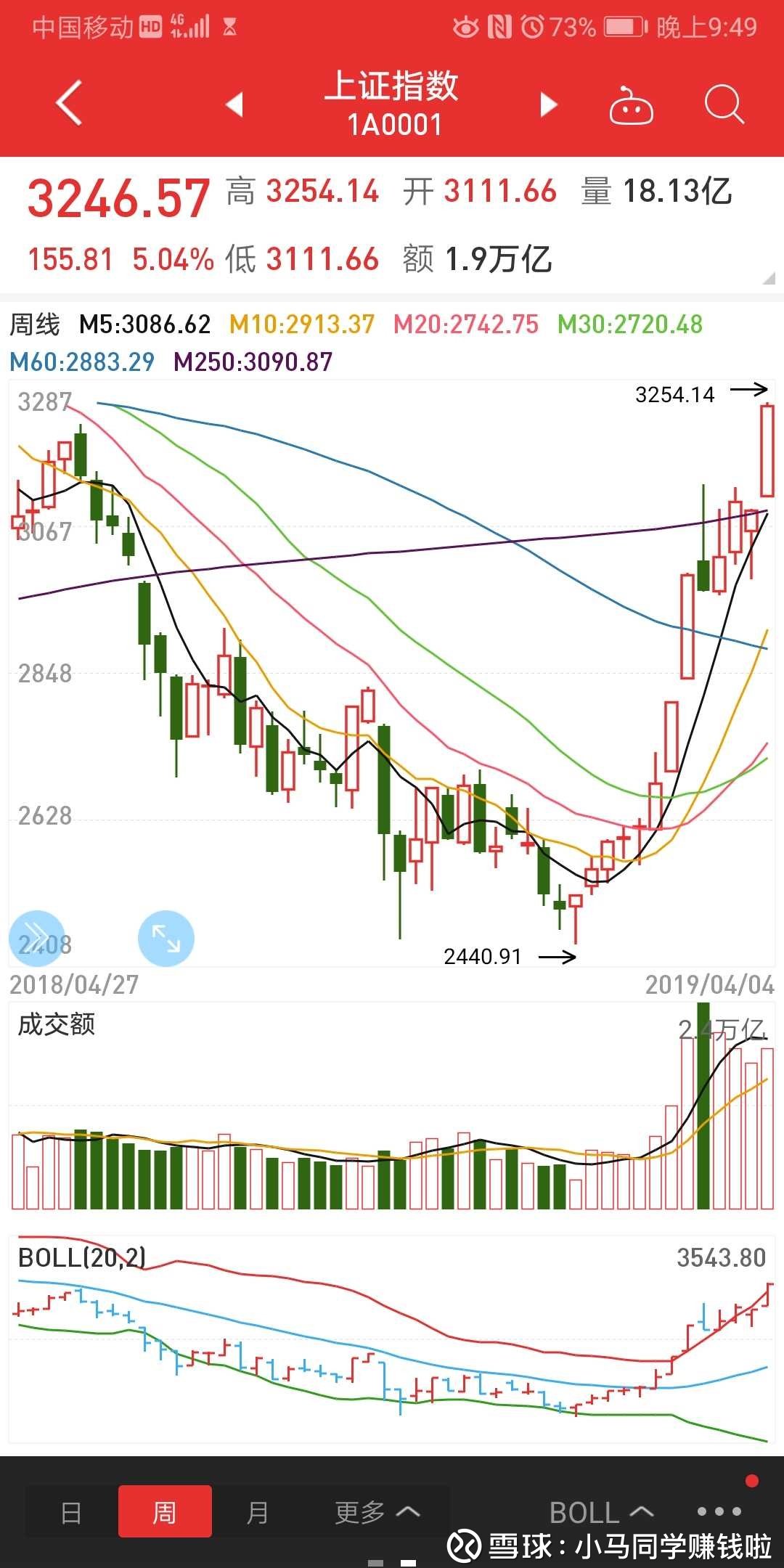Screen dimensions: 784x1568
Task: Open the chart in fullscreen
Action: click(166, 938)
